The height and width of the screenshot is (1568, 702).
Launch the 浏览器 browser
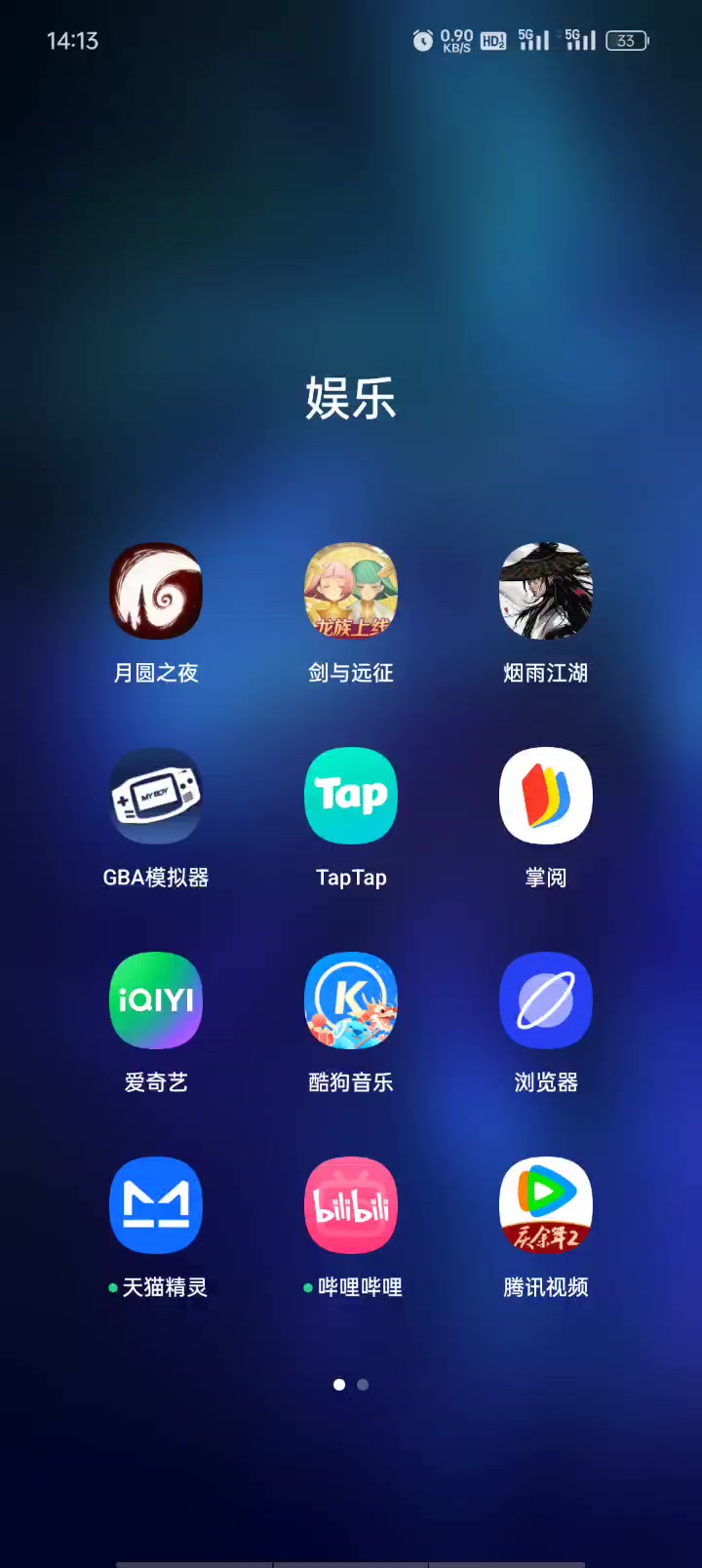[546, 1000]
